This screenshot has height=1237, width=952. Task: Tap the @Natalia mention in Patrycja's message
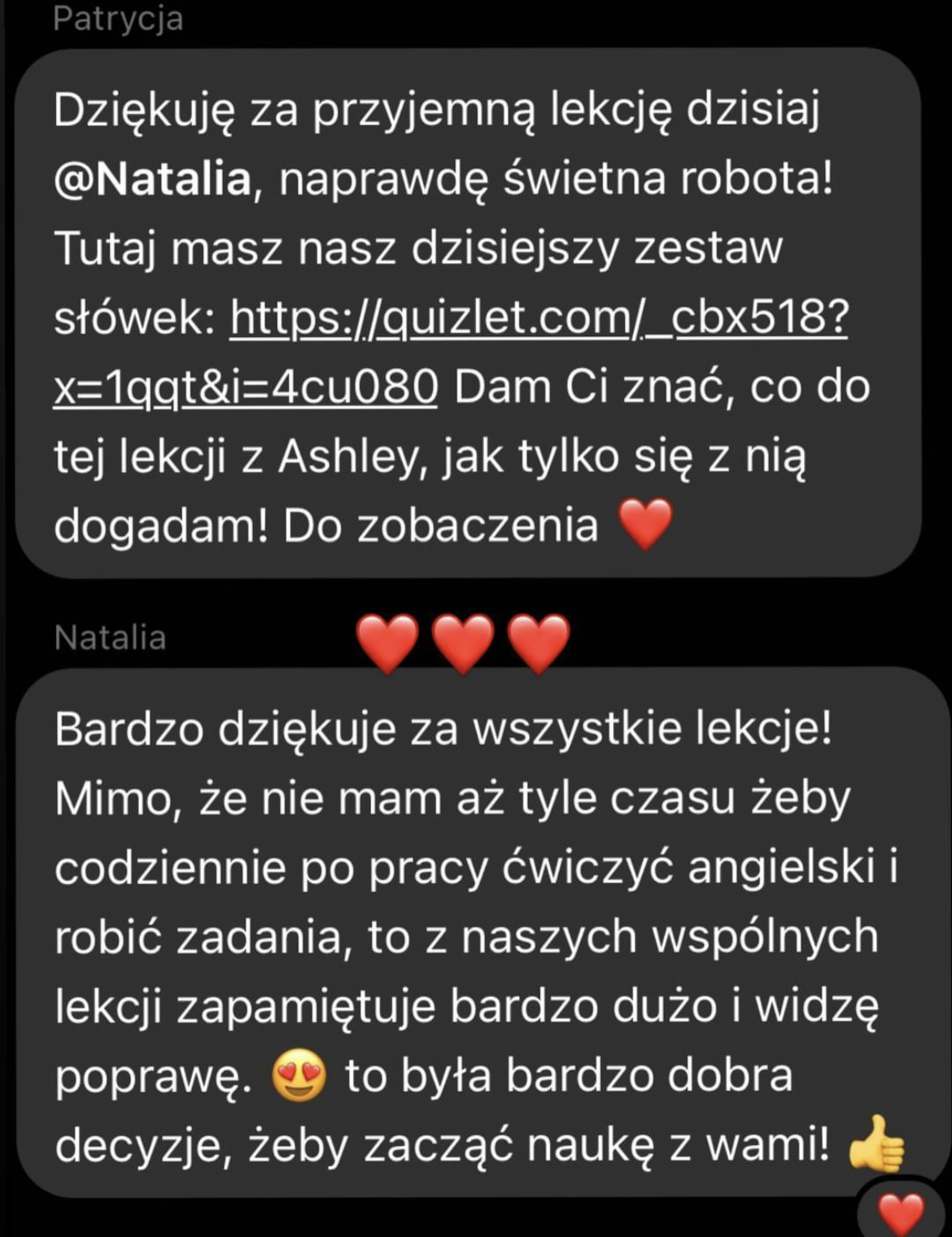click(153, 178)
